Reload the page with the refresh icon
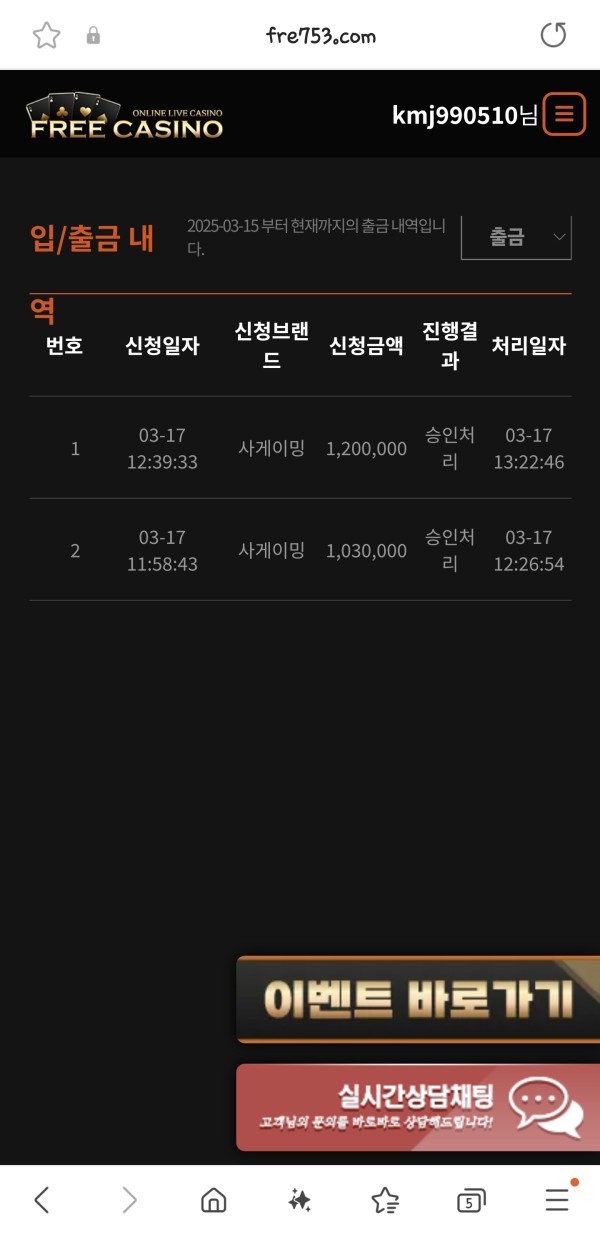 click(x=553, y=35)
